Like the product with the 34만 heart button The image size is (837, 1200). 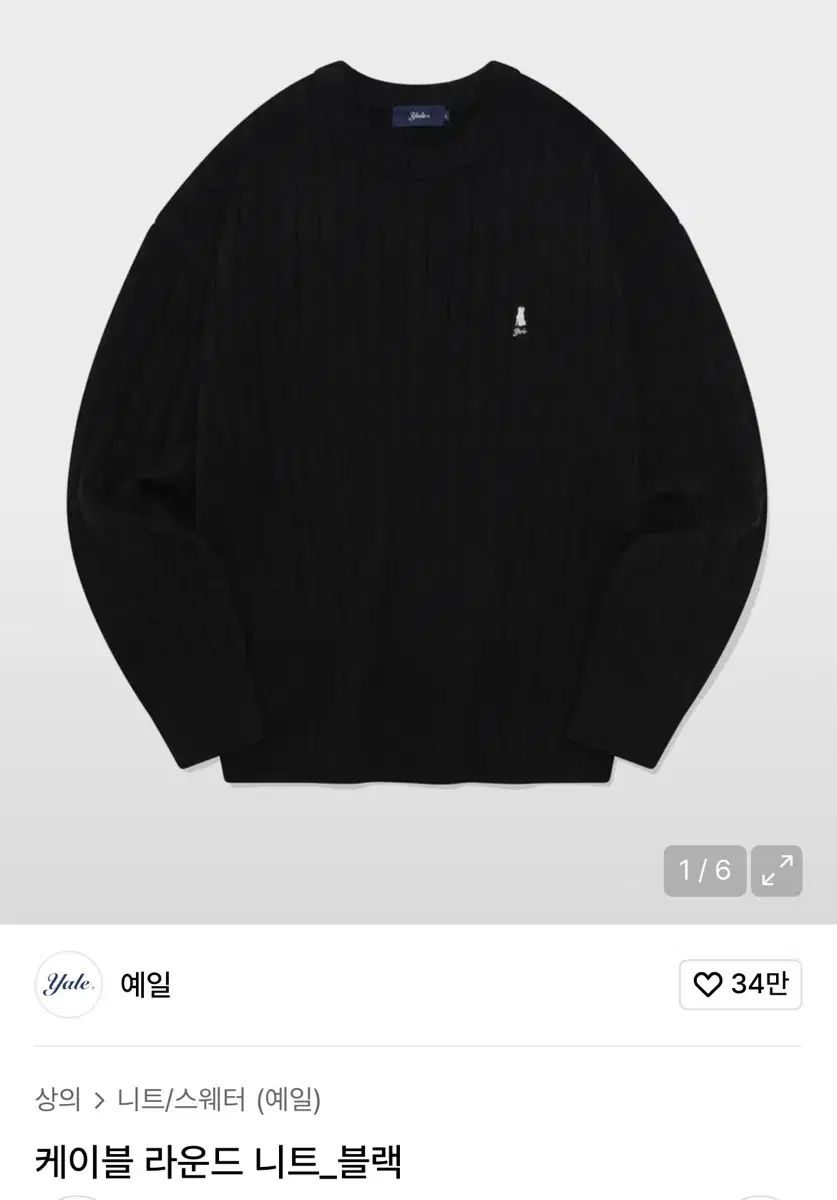pos(740,985)
